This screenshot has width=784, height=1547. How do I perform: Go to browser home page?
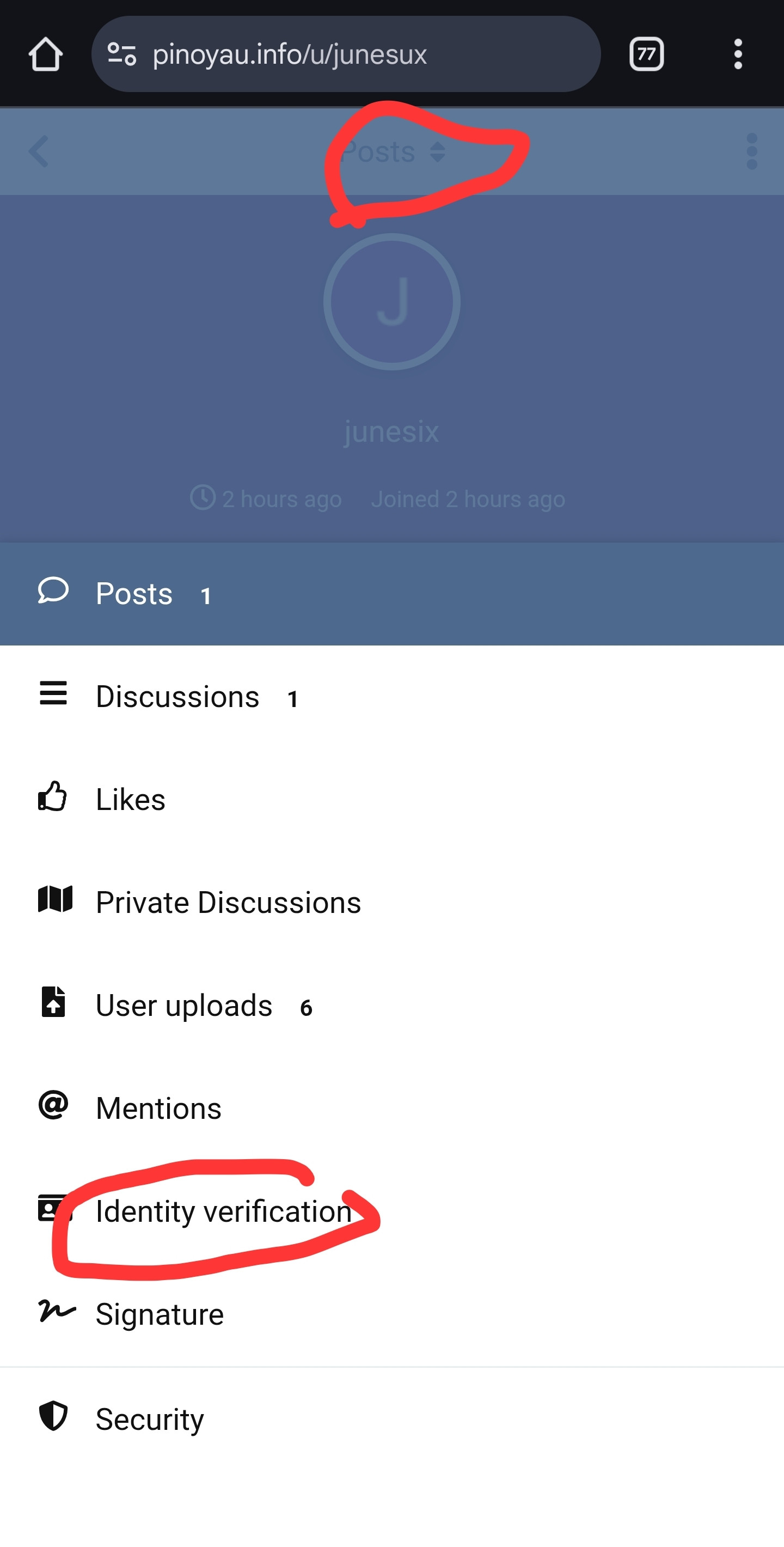point(46,54)
